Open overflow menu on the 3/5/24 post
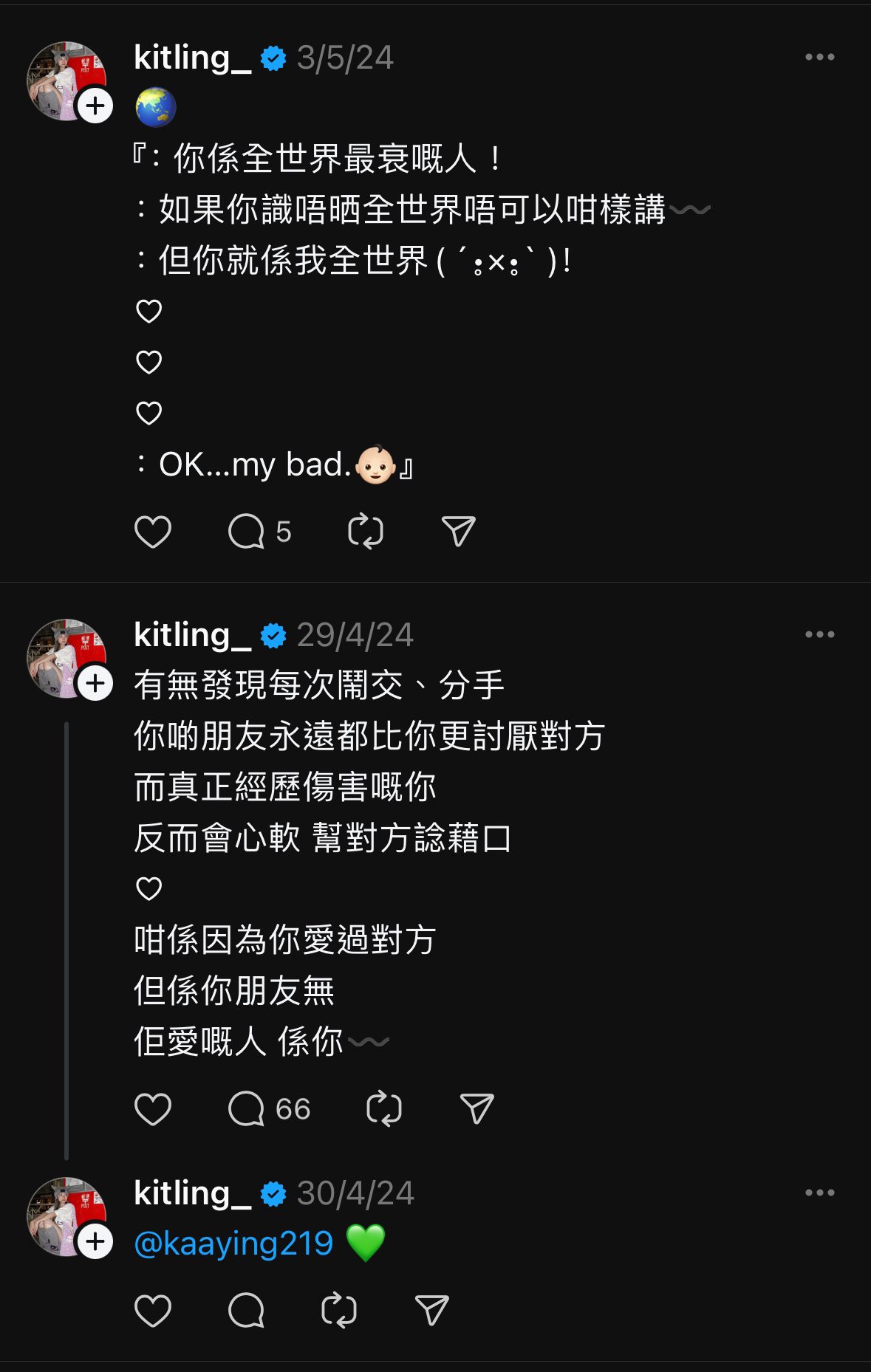 (x=819, y=57)
